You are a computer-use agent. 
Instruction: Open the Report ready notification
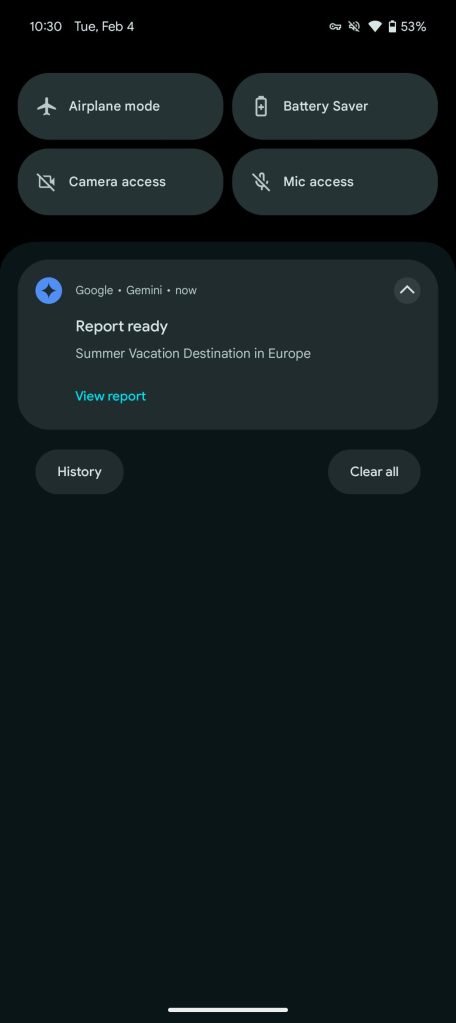coord(228,344)
